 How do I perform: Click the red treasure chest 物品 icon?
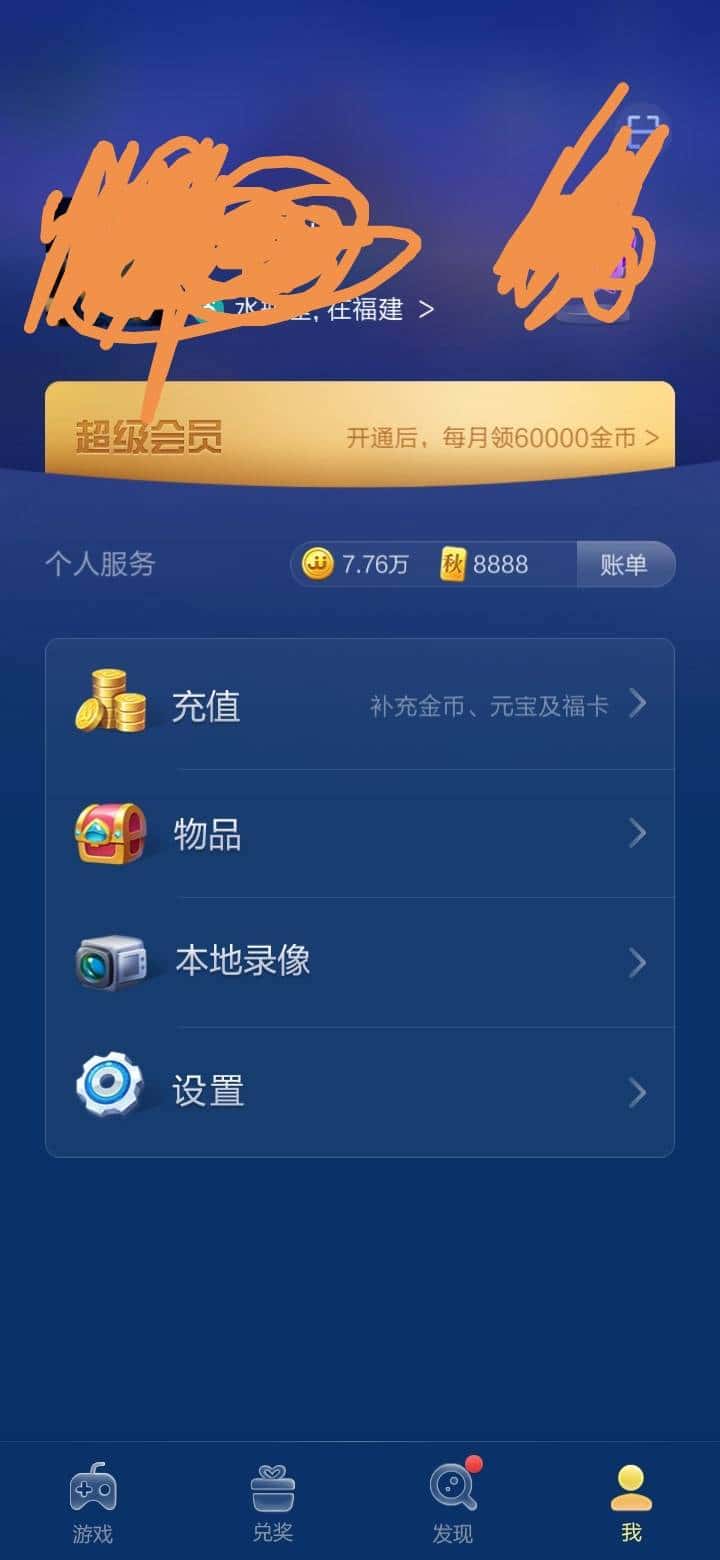[110, 834]
